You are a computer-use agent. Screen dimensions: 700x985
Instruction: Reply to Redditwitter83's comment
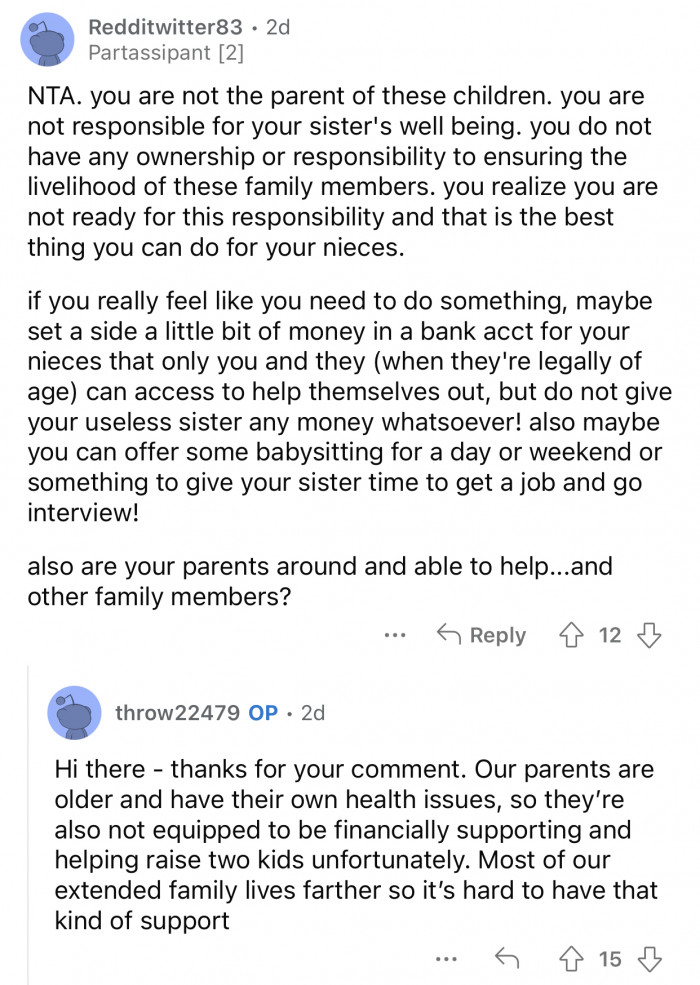point(483,635)
